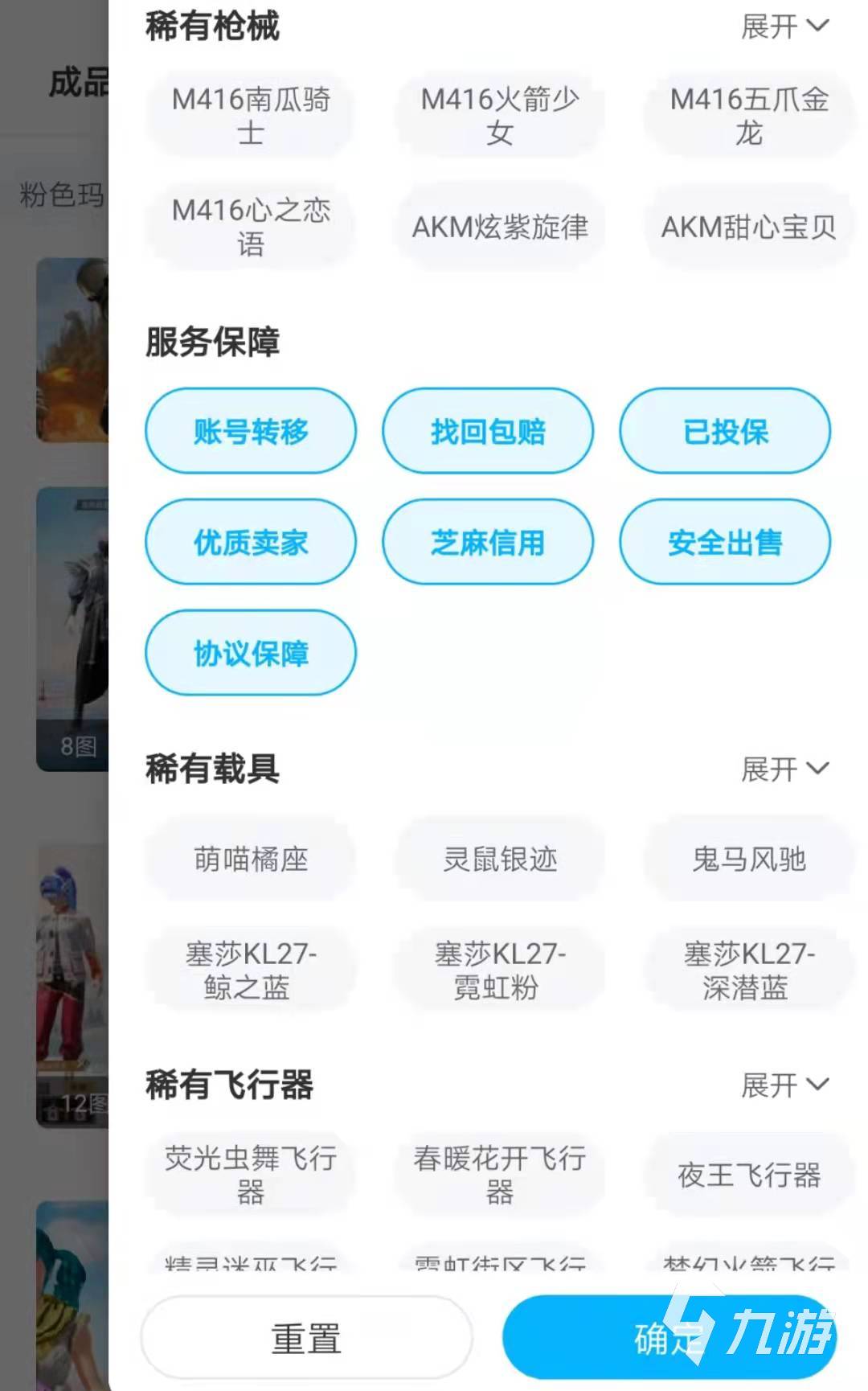Screen dimensions: 868x1391
Task: Pick the M416五爪金龙 filter
Action: tap(748, 116)
